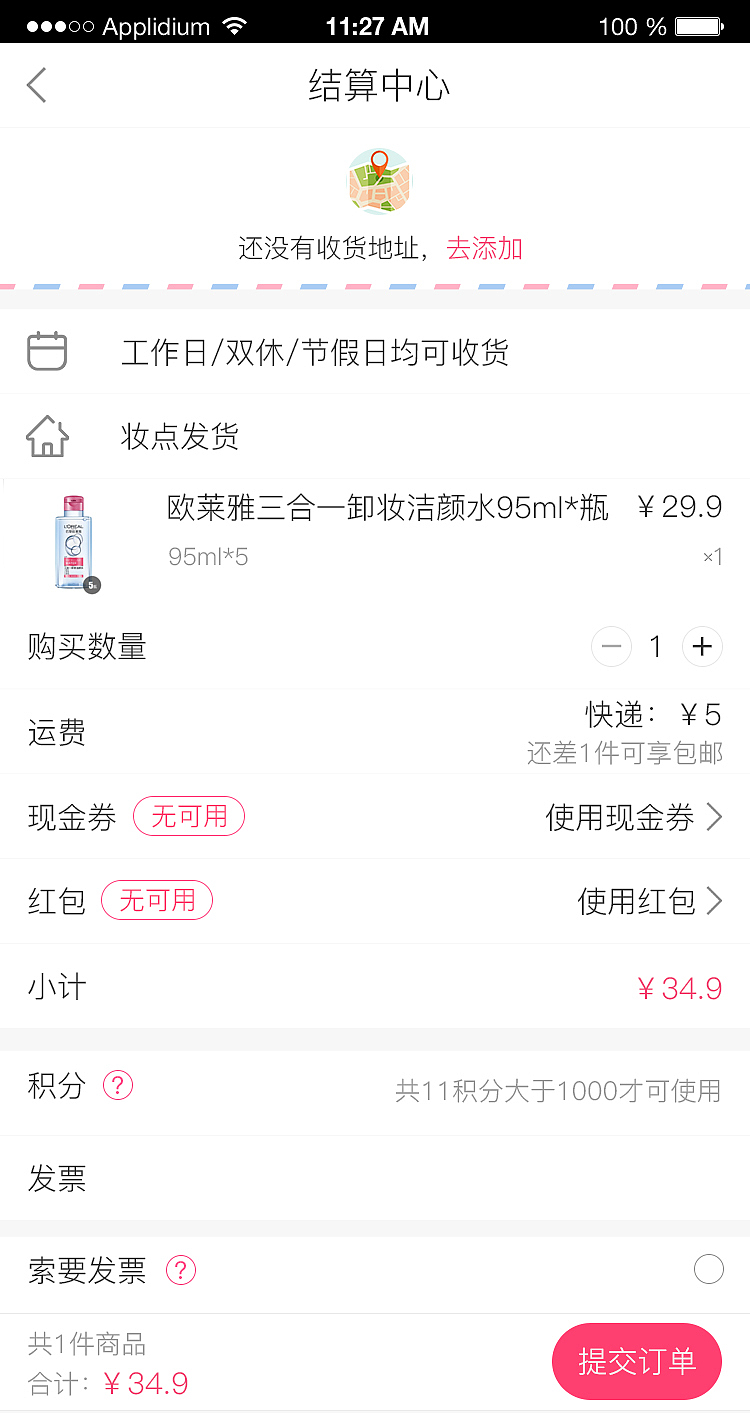
Task: Click the Wi-Fi icon in the status bar
Action: pyautogui.click(x=234, y=25)
